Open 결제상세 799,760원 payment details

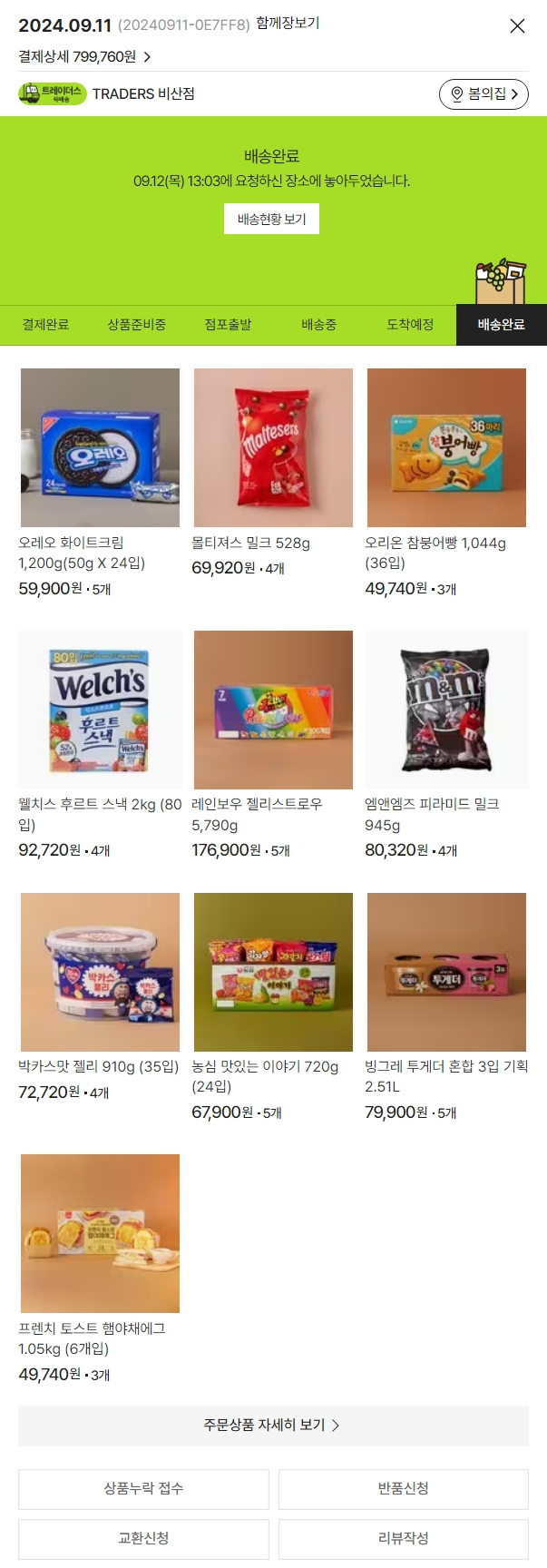(x=84, y=57)
